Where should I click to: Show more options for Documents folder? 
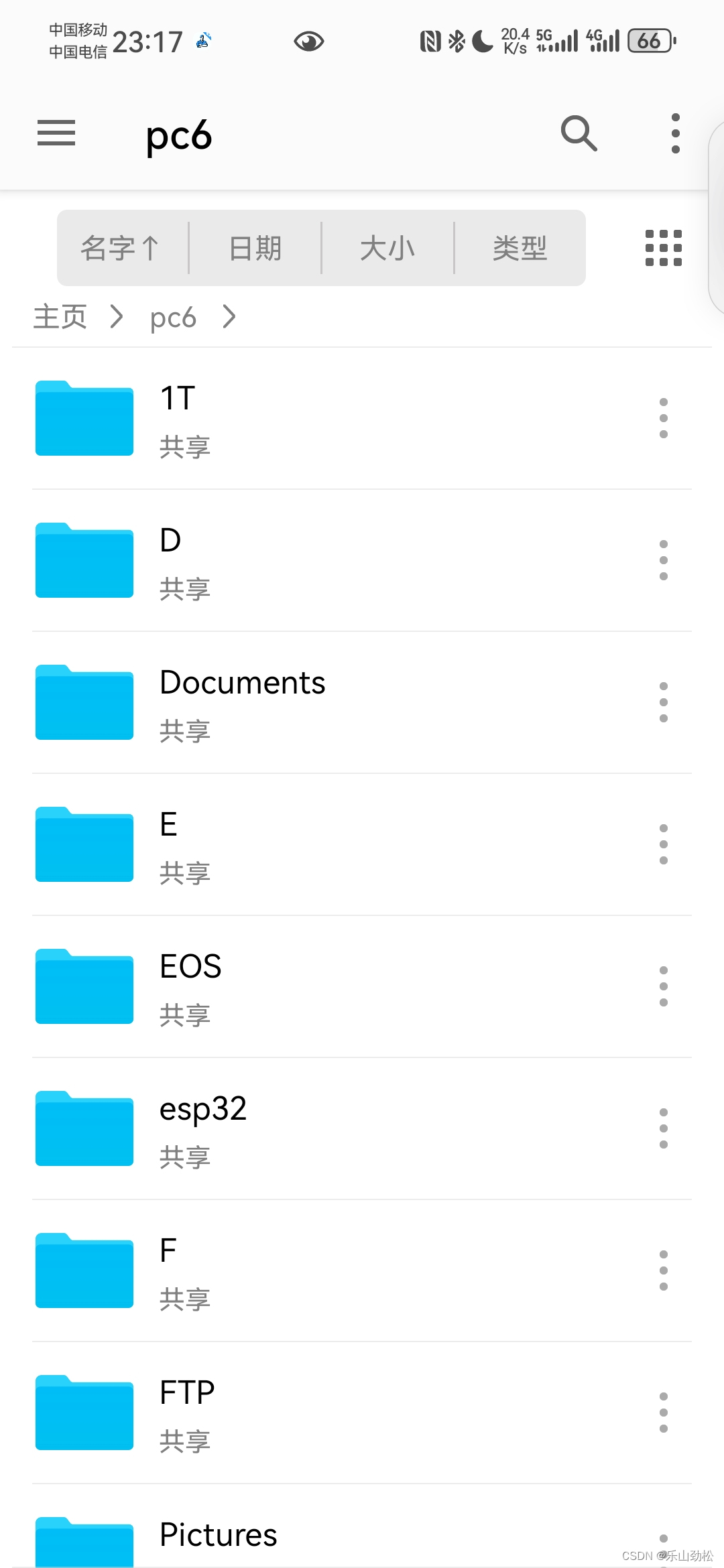[663, 702]
